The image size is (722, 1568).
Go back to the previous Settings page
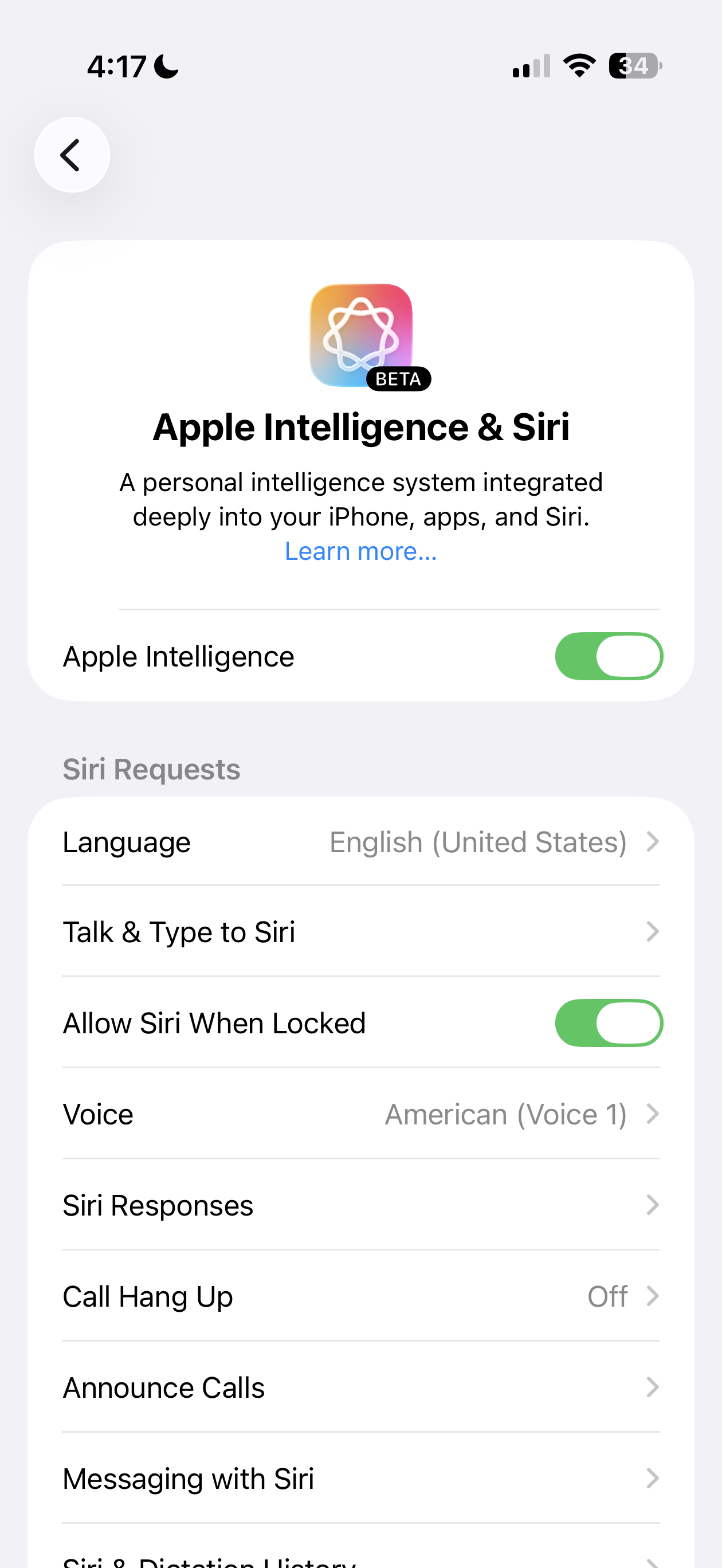coord(72,155)
